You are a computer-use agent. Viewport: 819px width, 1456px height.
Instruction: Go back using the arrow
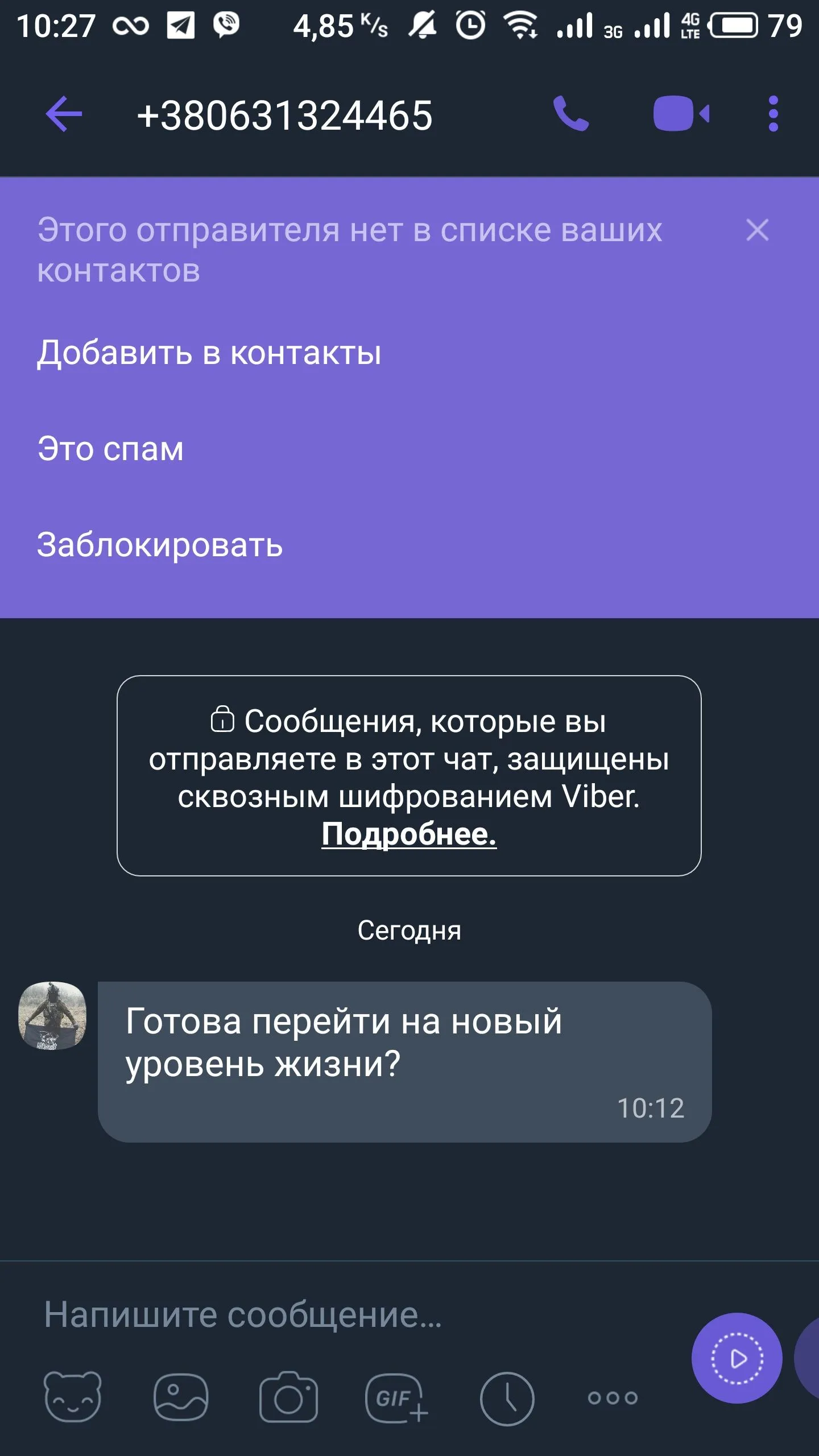point(64,114)
